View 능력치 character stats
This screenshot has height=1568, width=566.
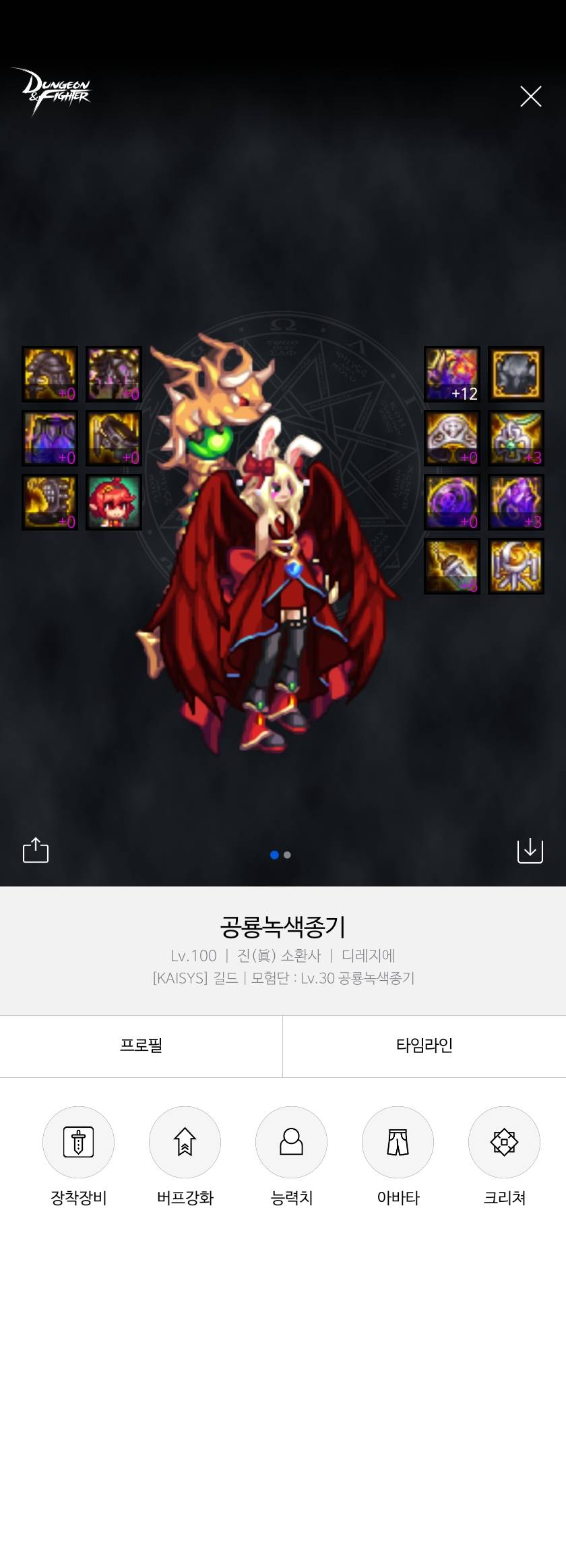click(291, 1142)
